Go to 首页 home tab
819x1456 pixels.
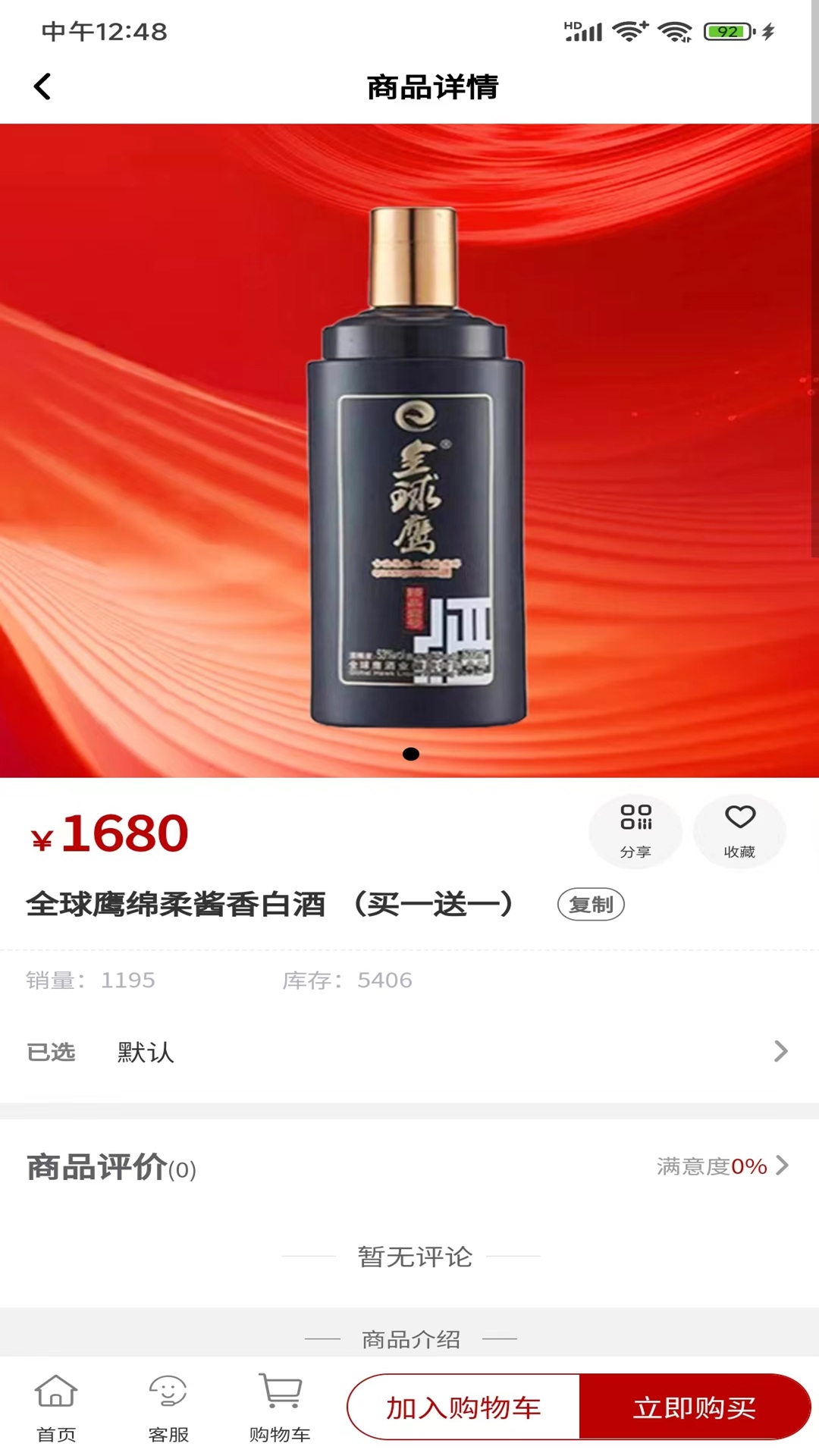(56, 1407)
